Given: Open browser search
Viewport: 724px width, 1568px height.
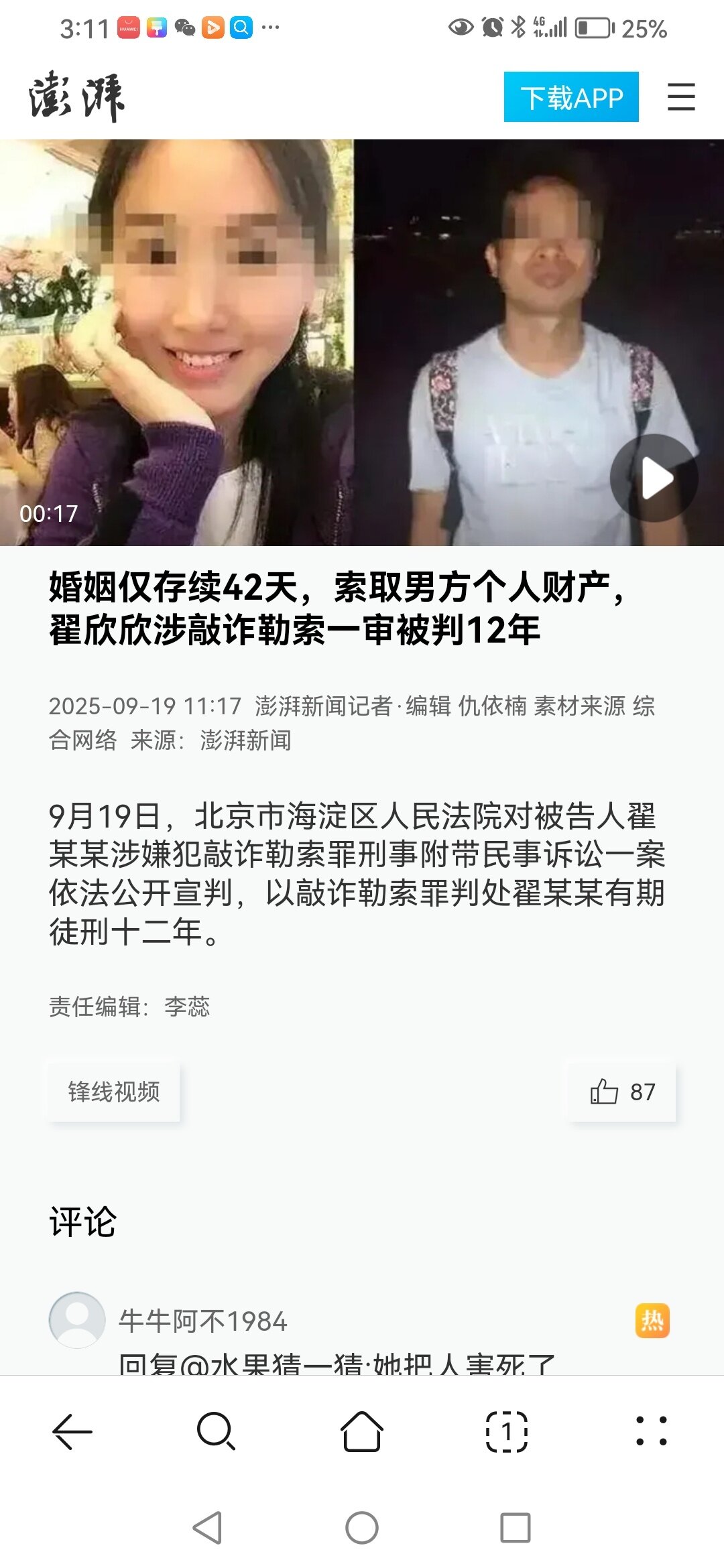Looking at the screenshot, I should point(217,1432).
